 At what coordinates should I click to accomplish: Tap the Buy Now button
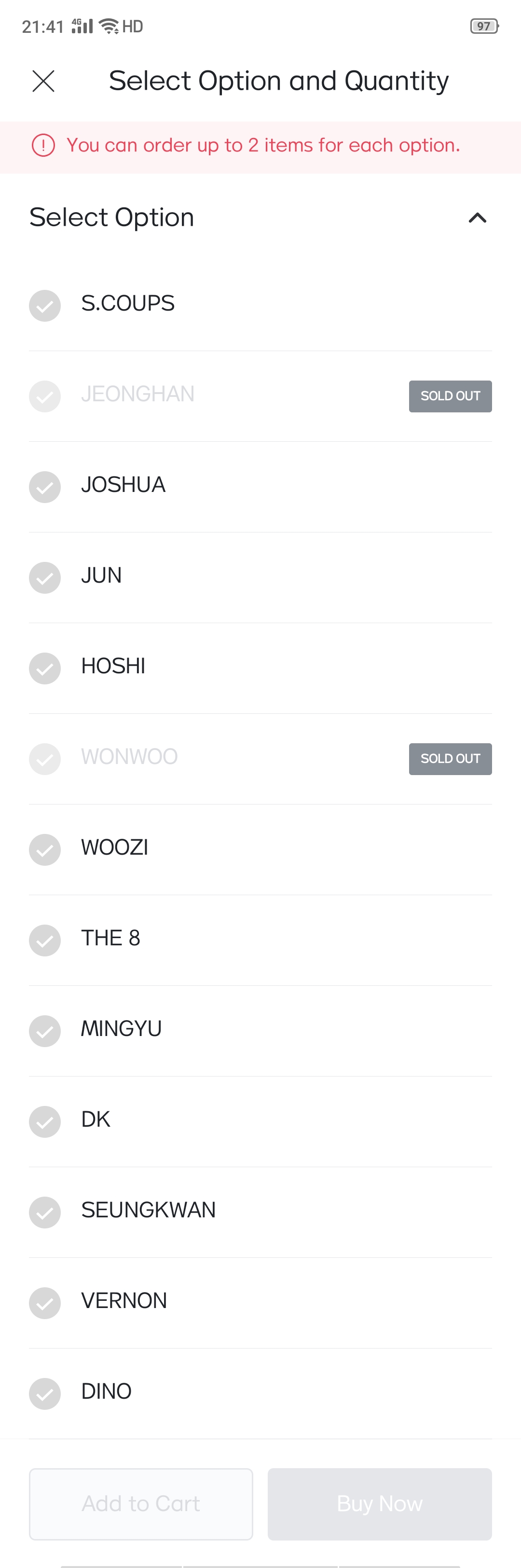pyautogui.click(x=380, y=1504)
